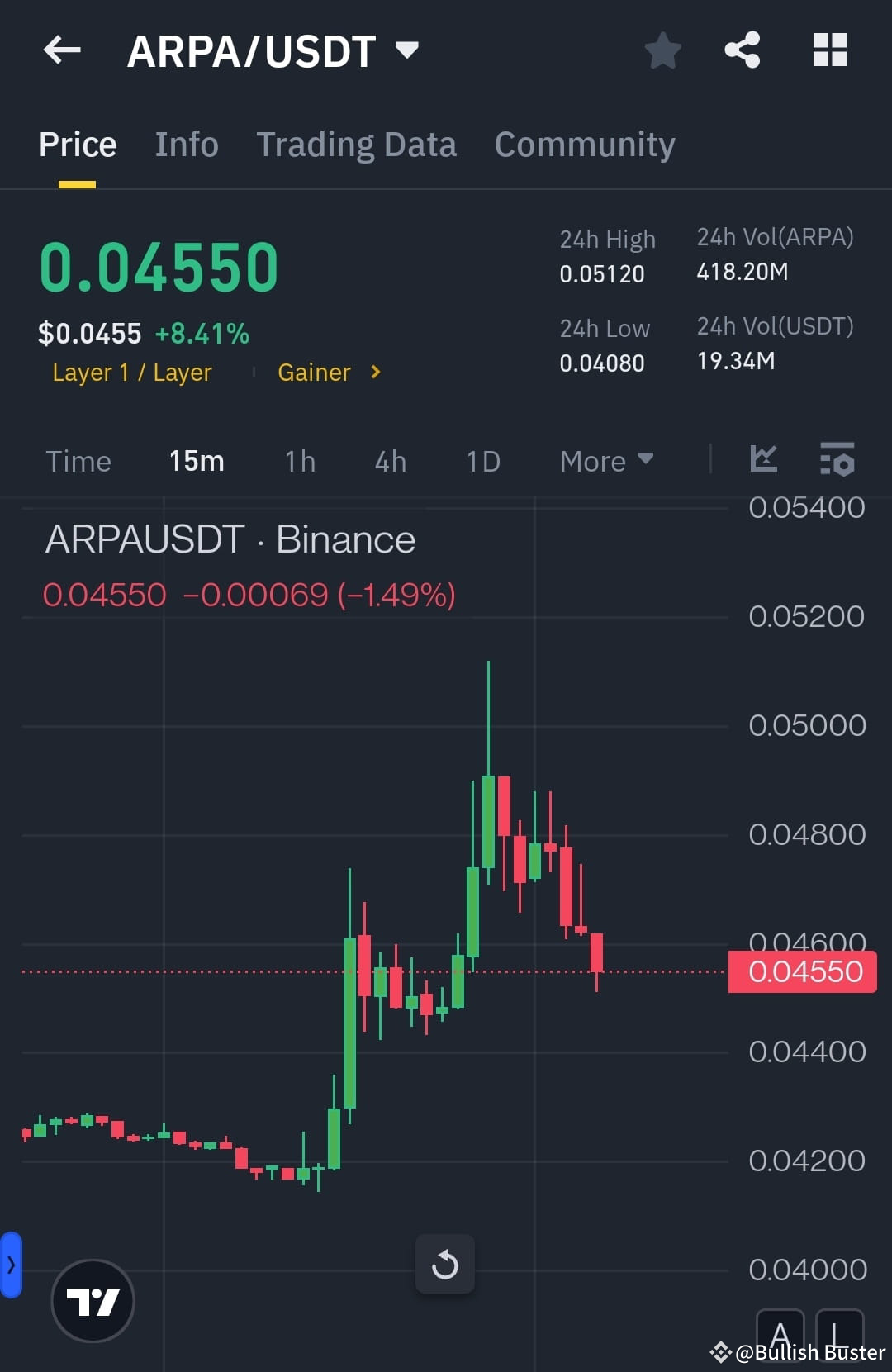Click the TradingView logo on the chart
892x1372 pixels.
93,1299
